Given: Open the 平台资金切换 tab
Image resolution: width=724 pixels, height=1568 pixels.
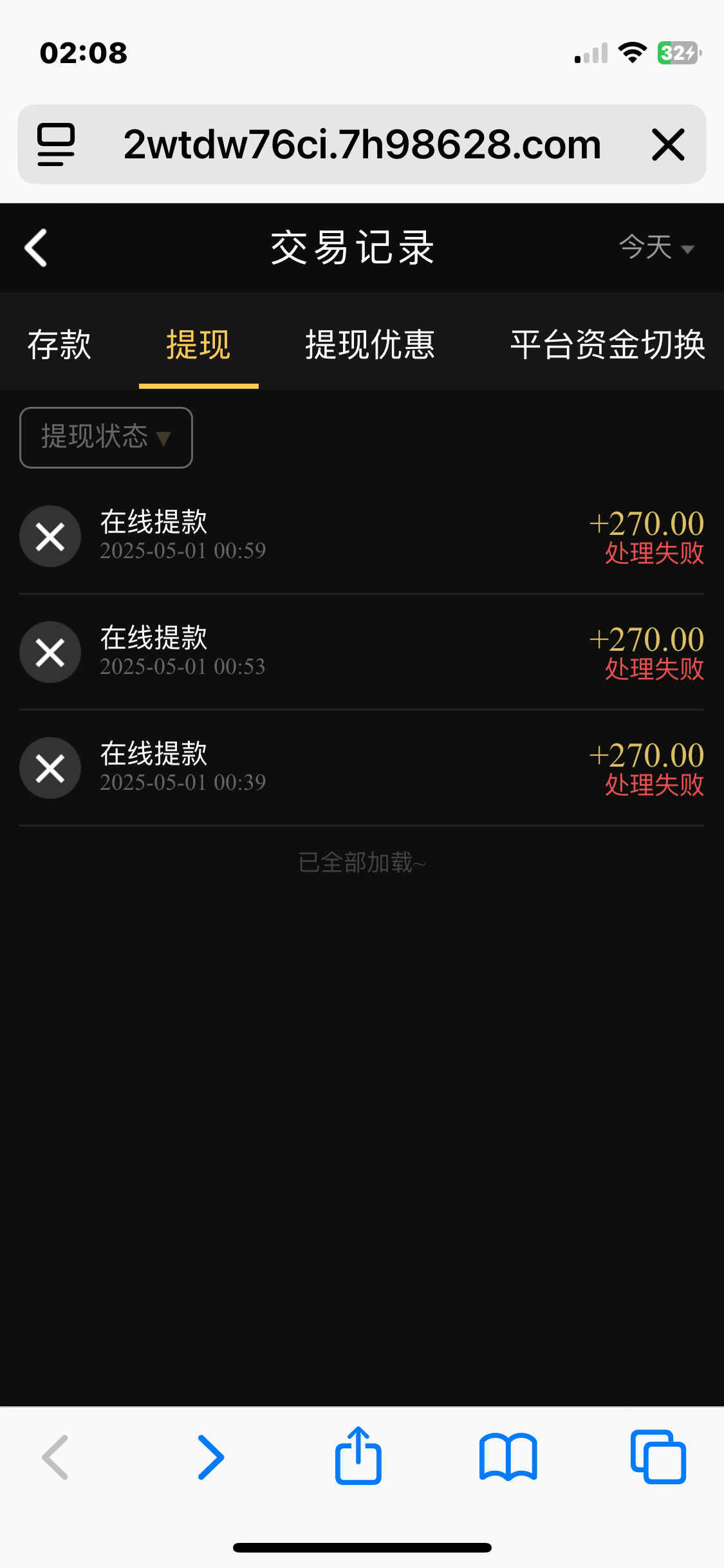Looking at the screenshot, I should (x=608, y=344).
